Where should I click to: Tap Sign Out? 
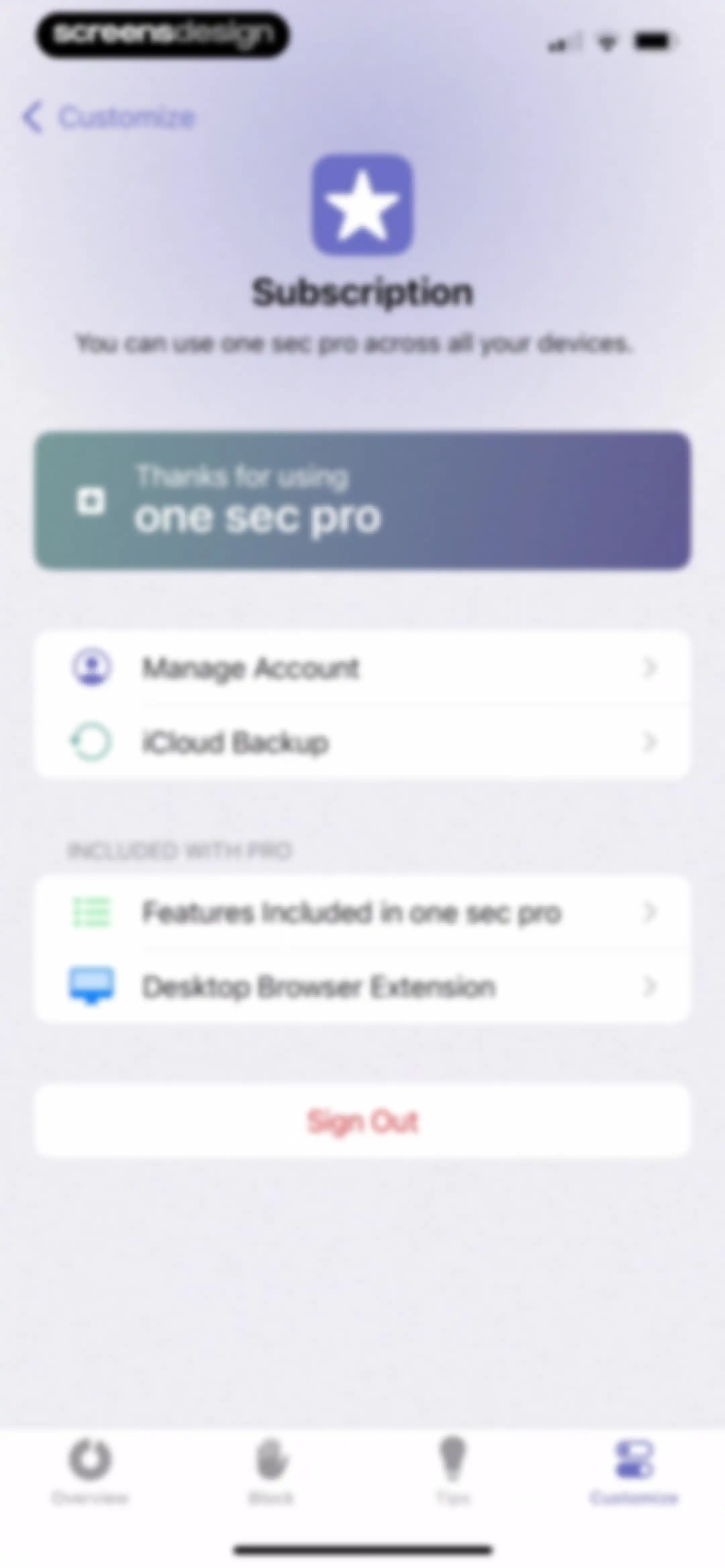coord(362,1121)
